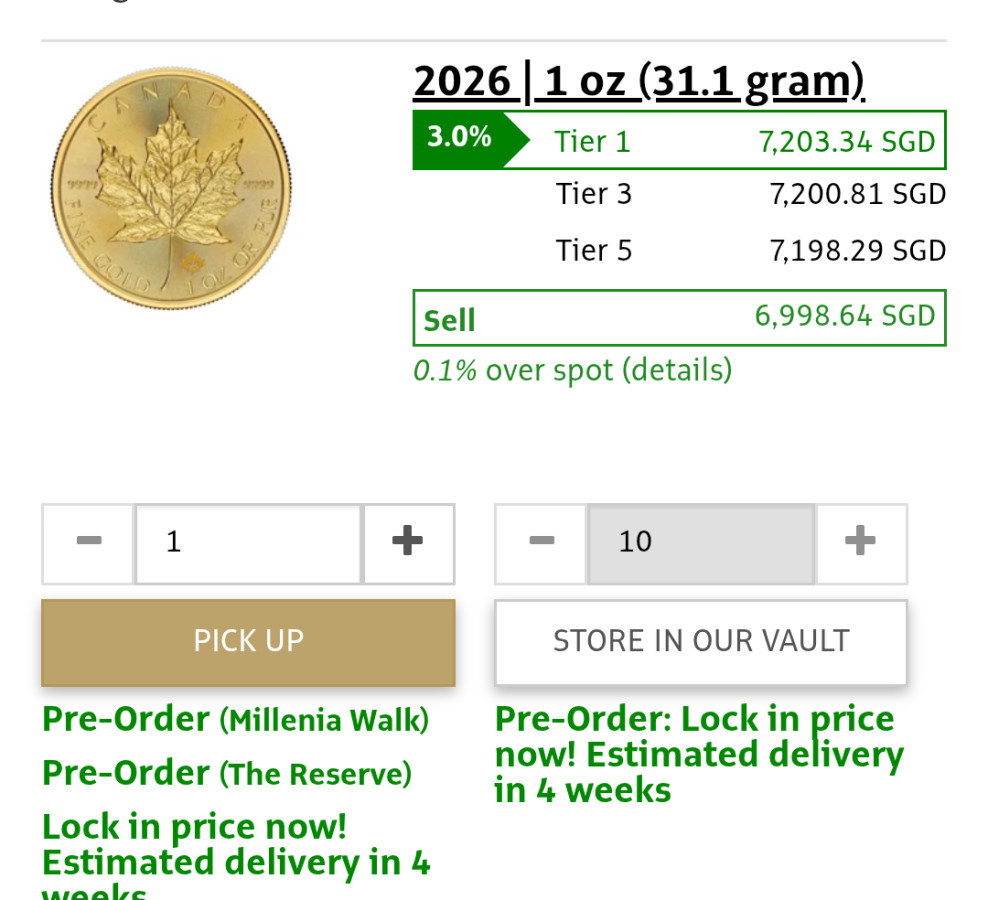Viewport: 988px width, 900px height.
Task: Decrease the pick-up quantity
Action: pyautogui.click(x=88, y=543)
